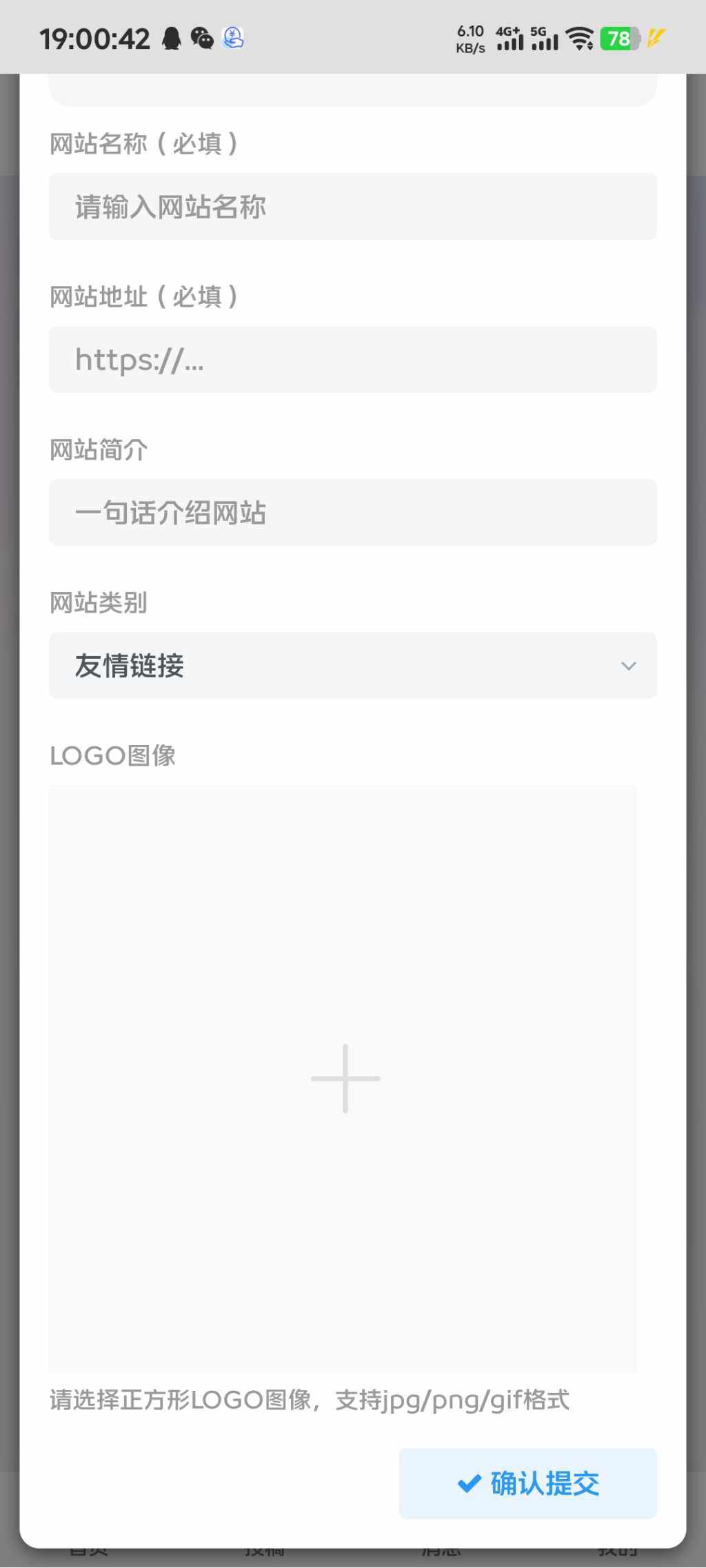Tap the battery level indicator showing 78
The height and width of the screenshot is (1568, 706).
click(x=618, y=40)
